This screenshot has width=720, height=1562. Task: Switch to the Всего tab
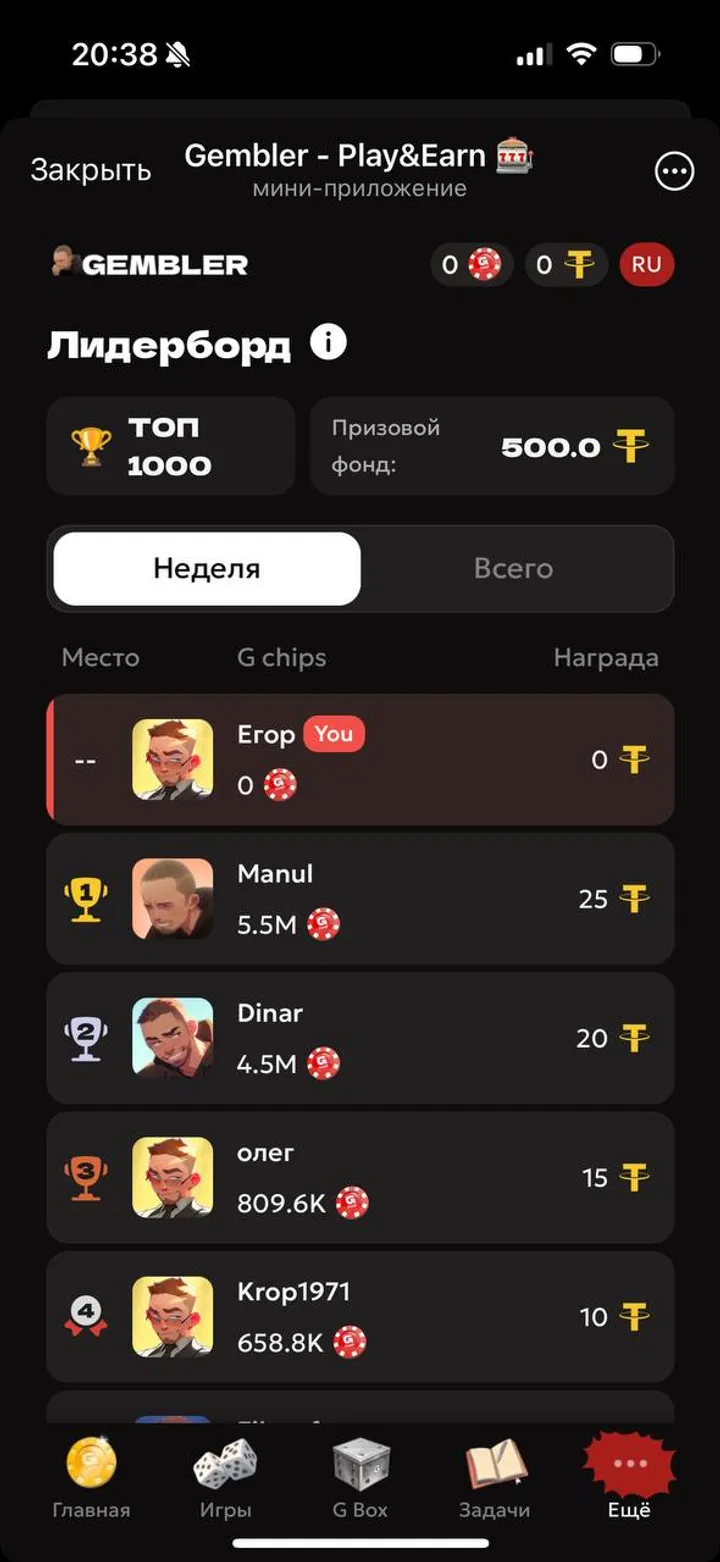coord(513,569)
